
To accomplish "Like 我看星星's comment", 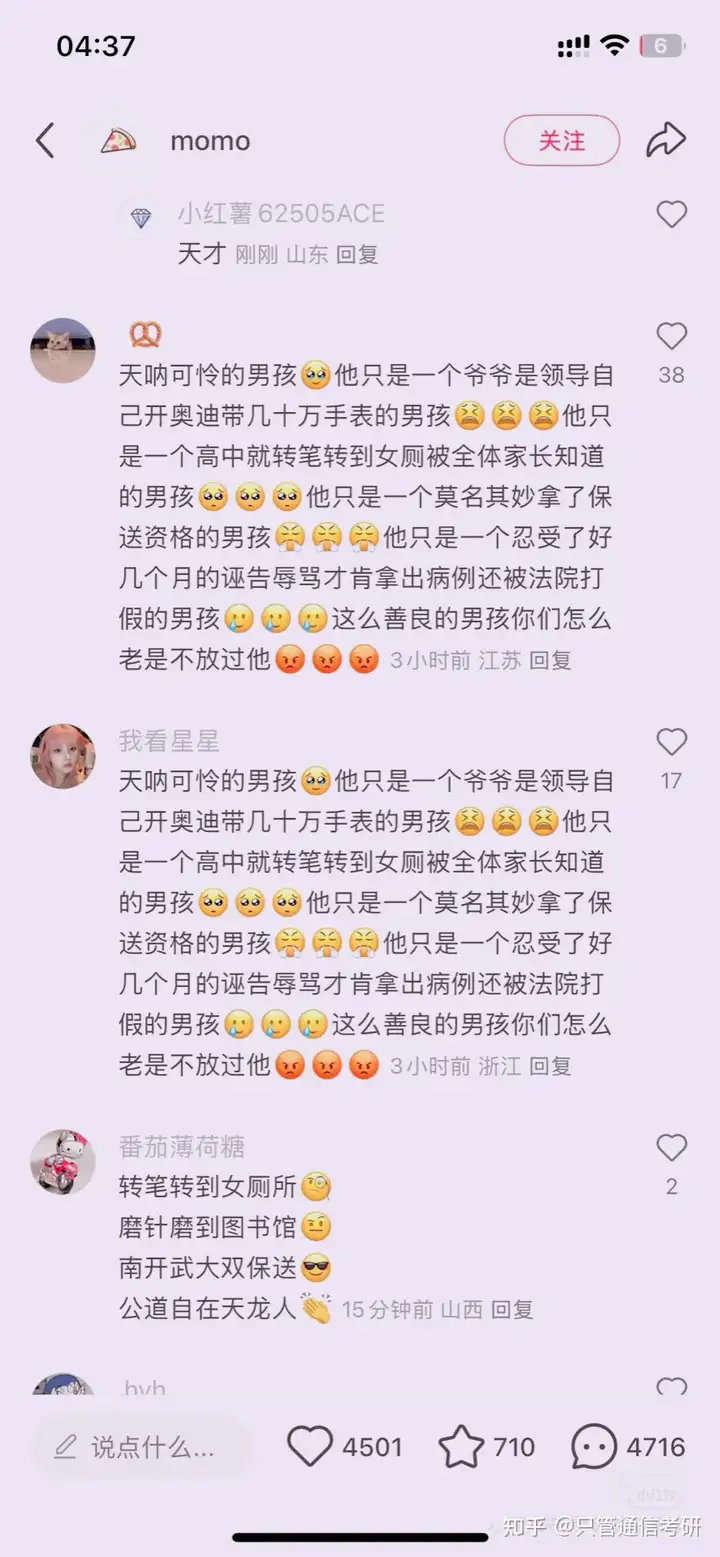I will (x=671, y=742).
